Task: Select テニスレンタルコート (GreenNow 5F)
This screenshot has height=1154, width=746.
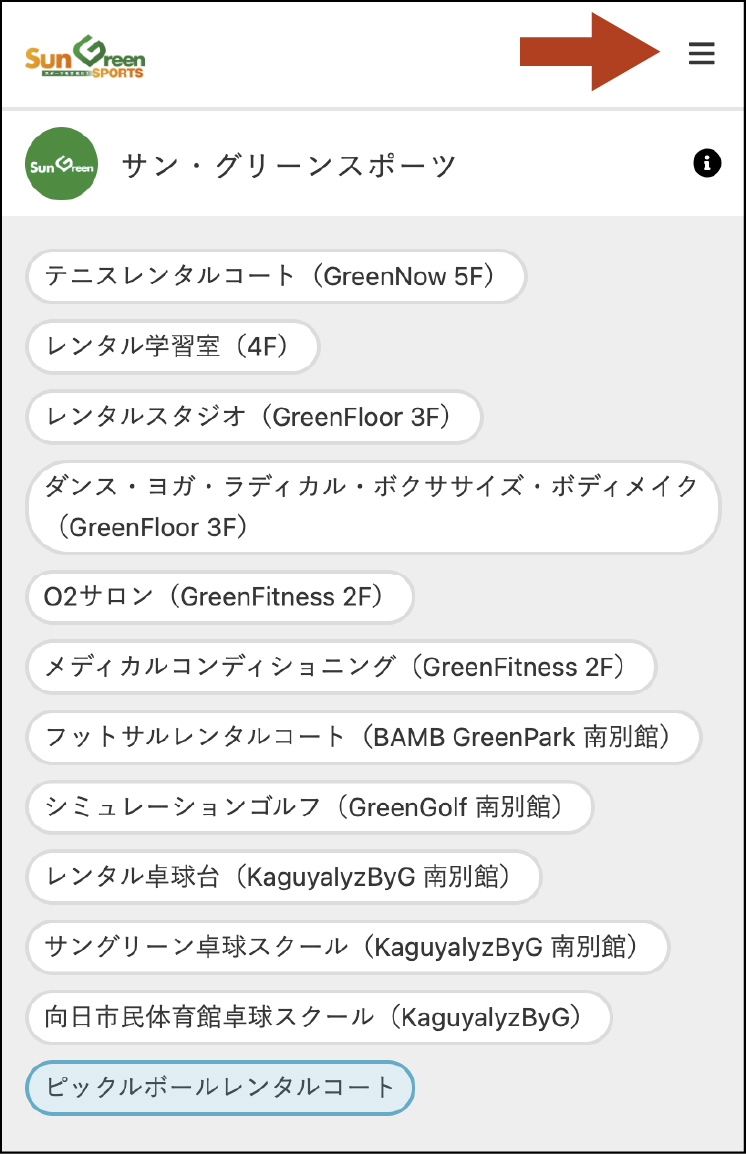Action: [x=275, y=277]
